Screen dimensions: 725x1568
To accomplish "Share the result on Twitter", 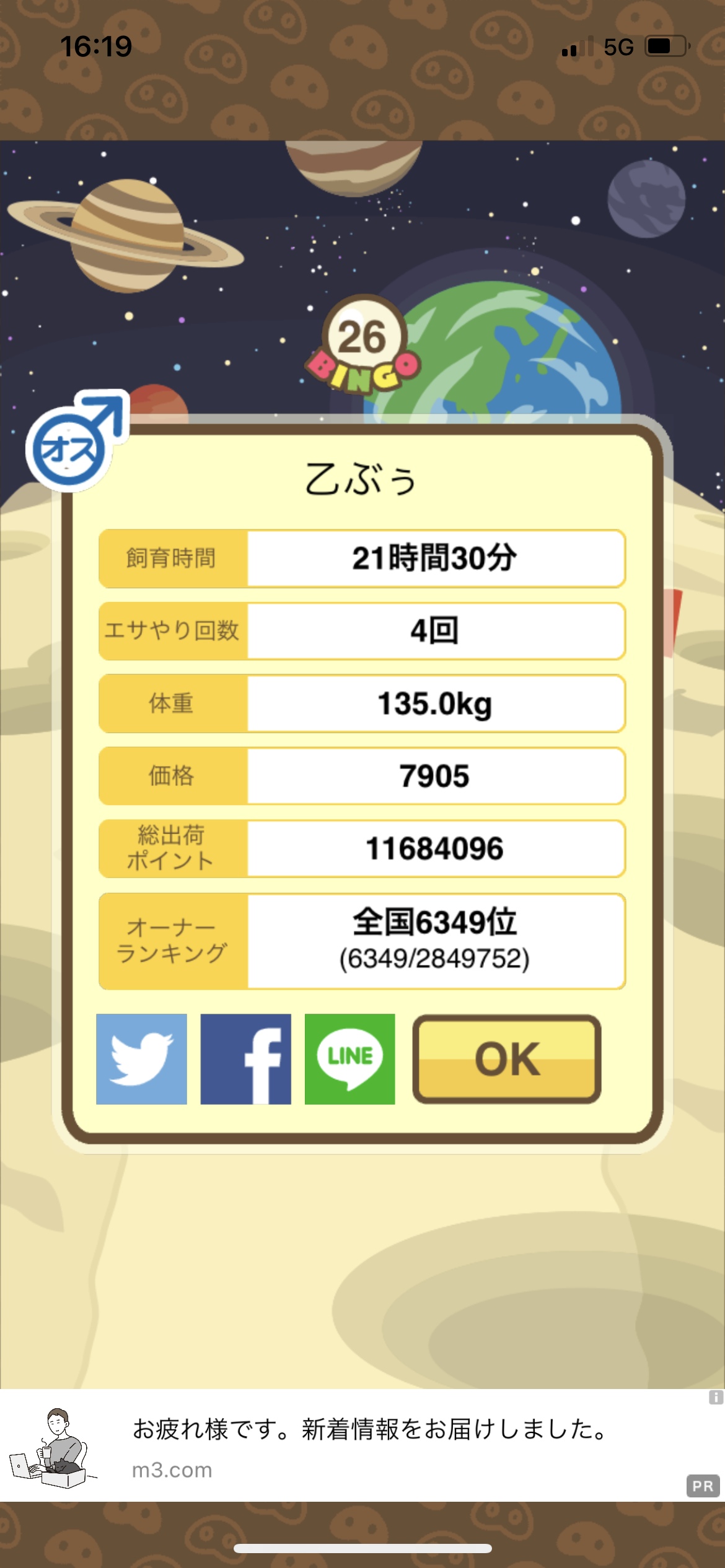I will click(141, 1059).
